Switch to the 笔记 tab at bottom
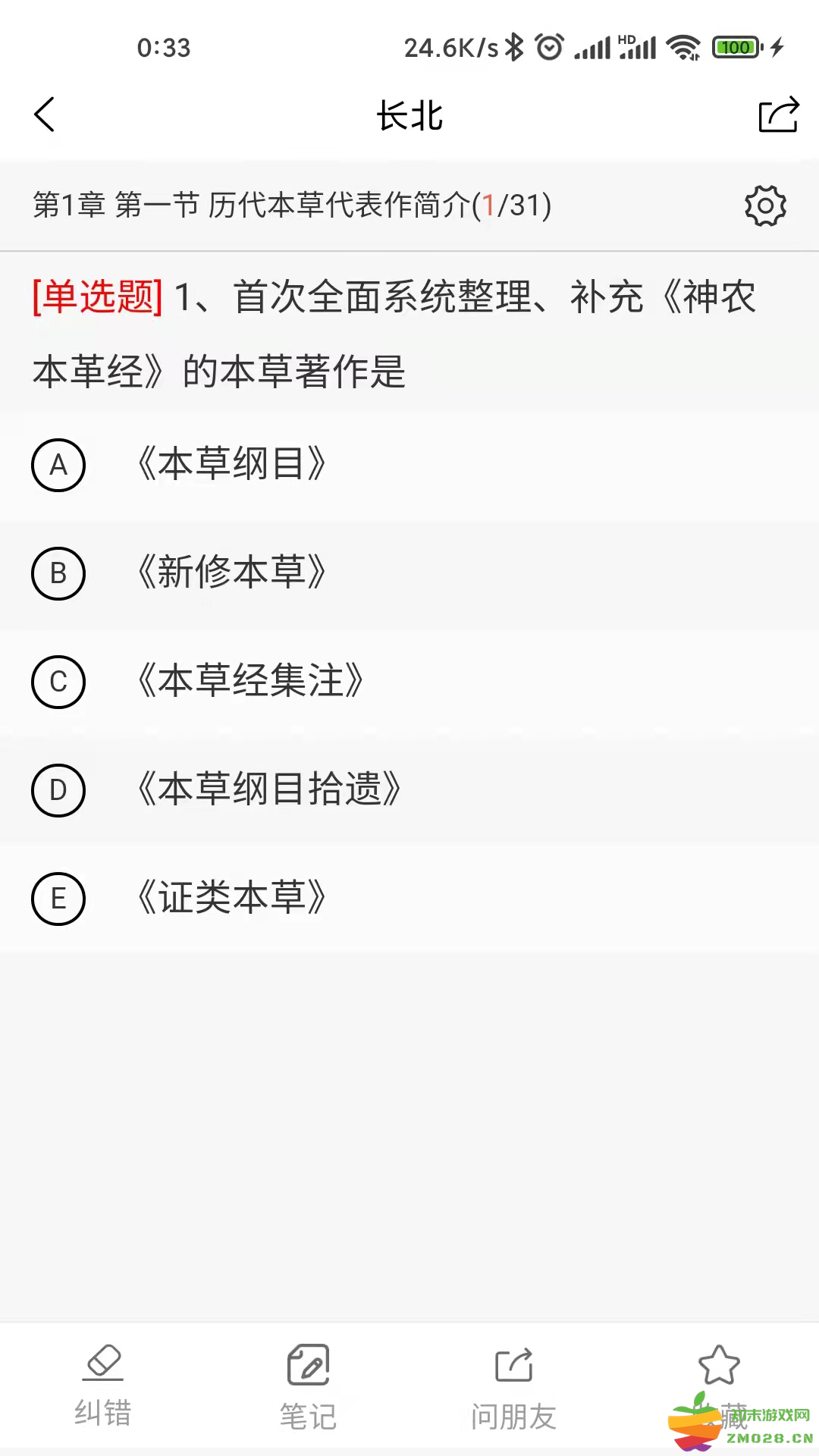The height and width of the screenshot is (1456, 819). click(x=307, y=1410)
